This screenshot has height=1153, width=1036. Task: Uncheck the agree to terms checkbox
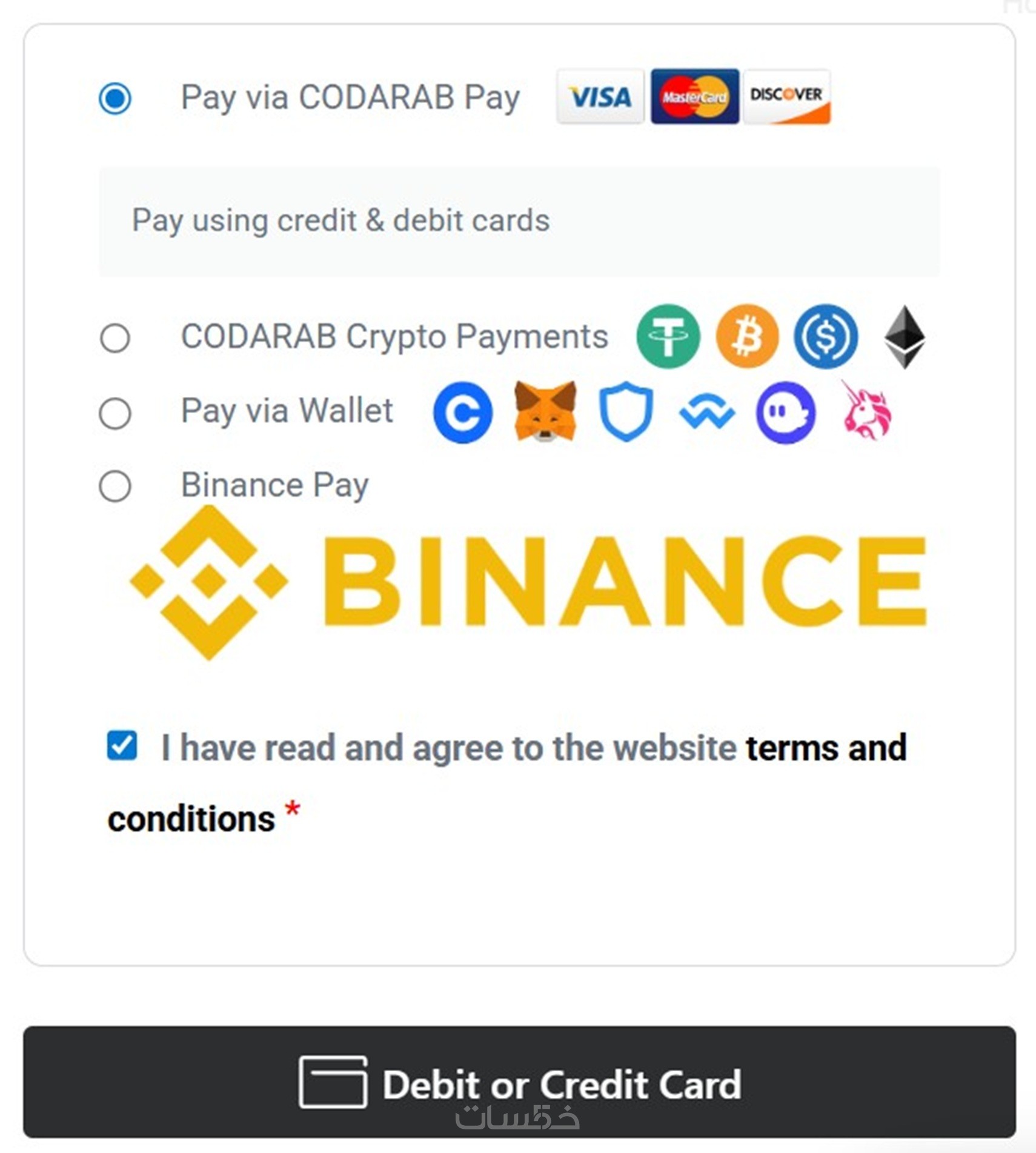tap(122, 745)
